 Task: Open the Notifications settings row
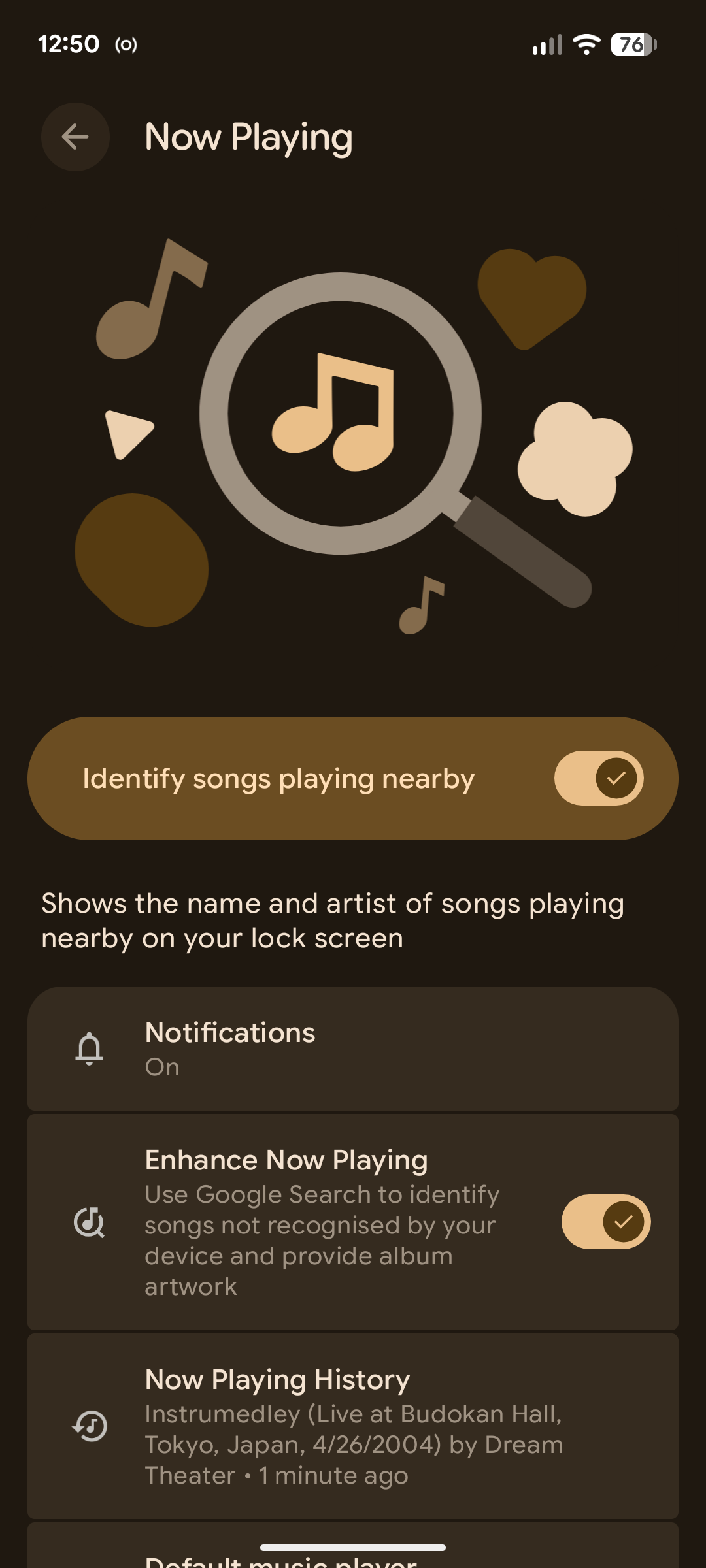tap(353, 1049)
